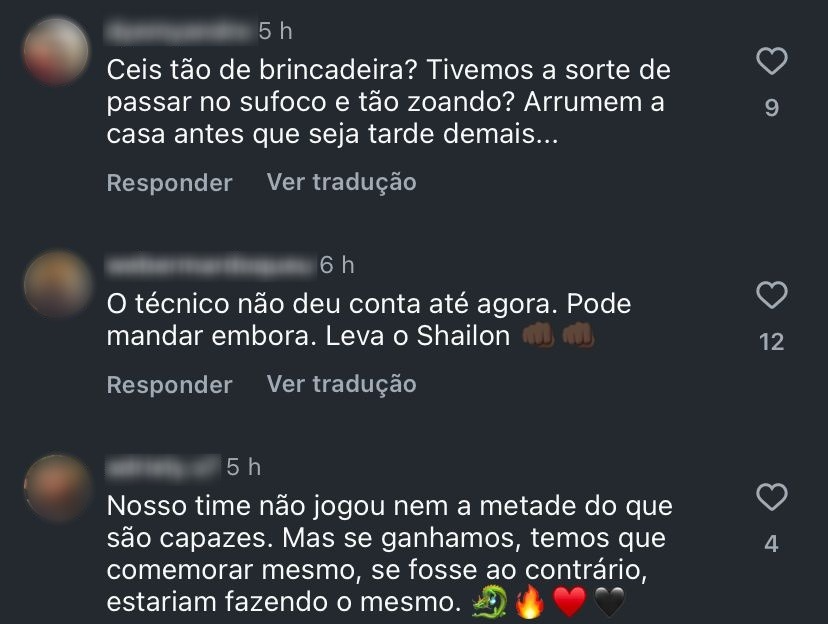The width and height of the screenshot is (828, 624).
Task: See translation of 'Ceis tão de brincadeira' comment
Action: 341,182
